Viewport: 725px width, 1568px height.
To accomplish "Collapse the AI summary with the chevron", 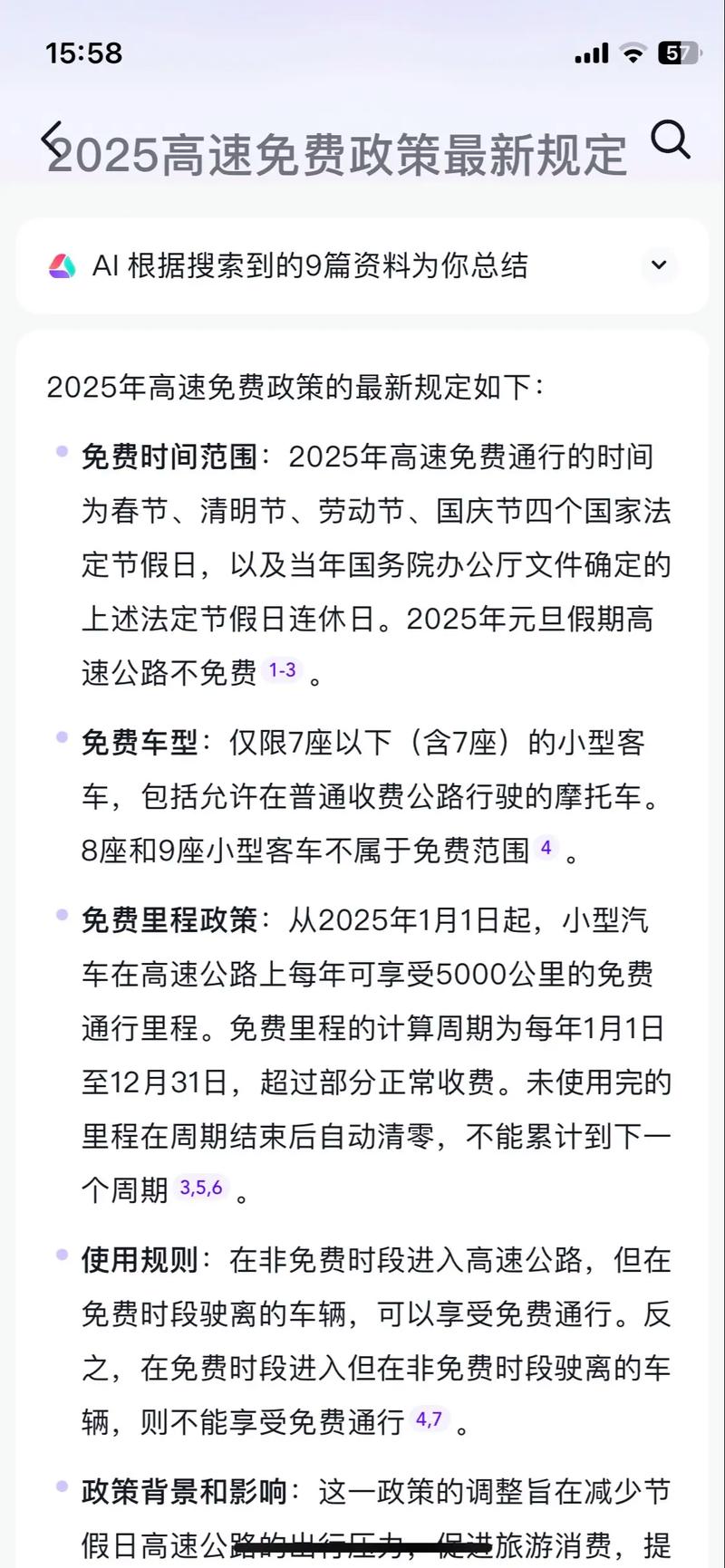I will coord(659,265).
